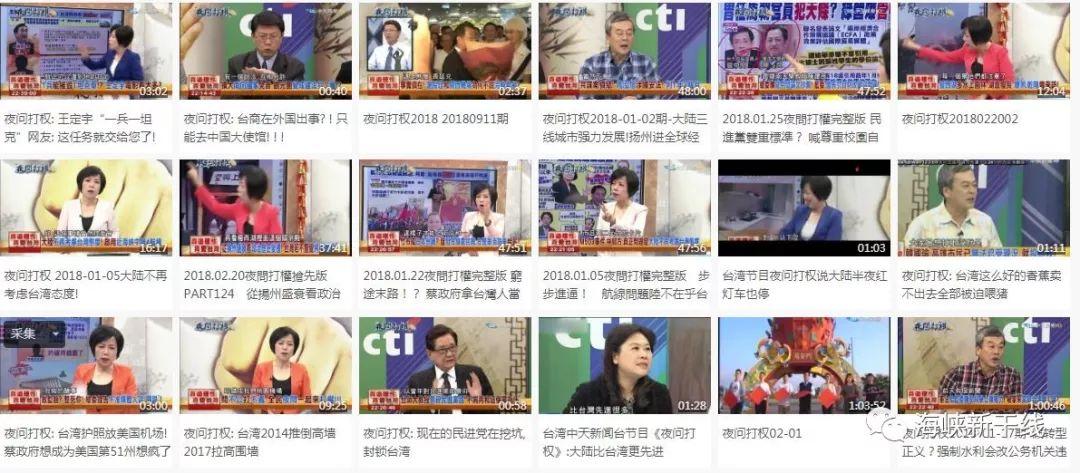Play 2018.01.05夜問打權完整版 步步進逼 video

click(625, 207)
